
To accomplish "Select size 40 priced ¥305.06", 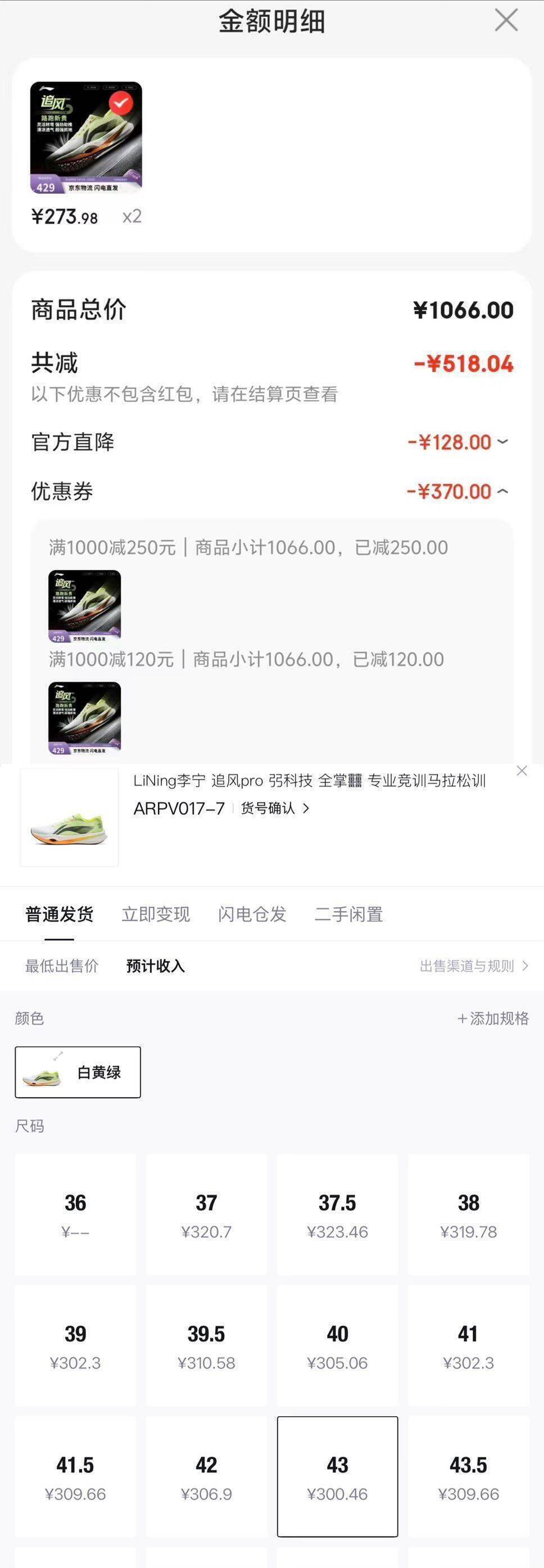I will (338, 1349).
